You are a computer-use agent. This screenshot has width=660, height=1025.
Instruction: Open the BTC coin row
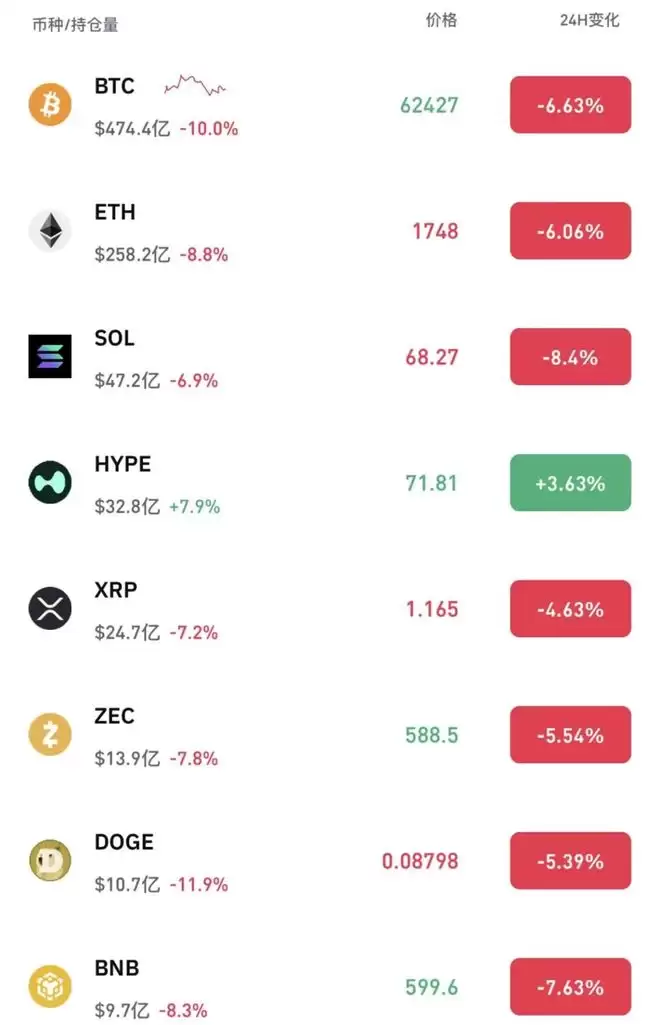[x=330, y=105]
